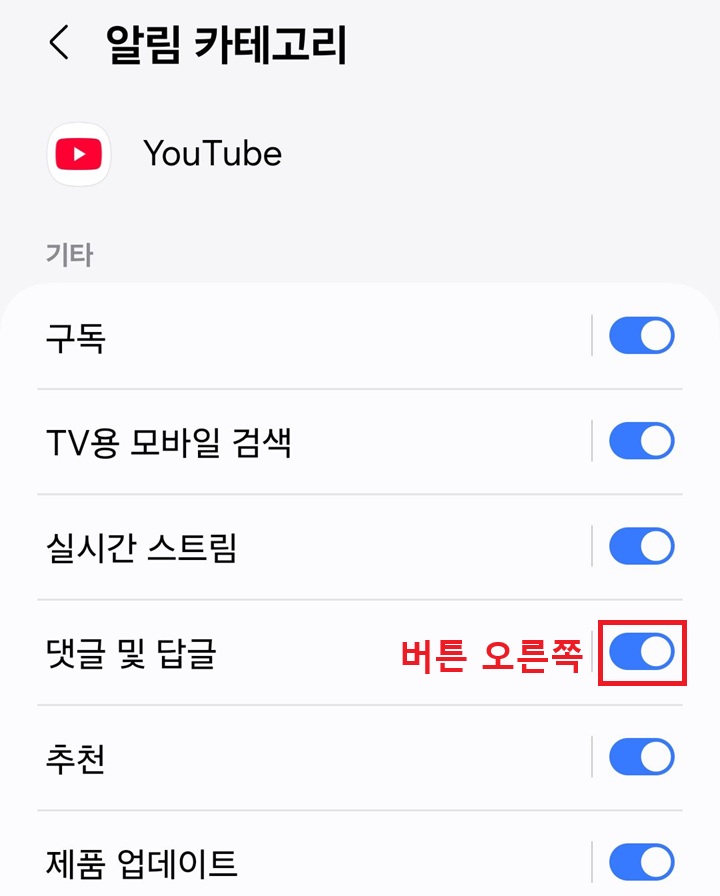
Task: Disable TV용 모바일 검색 notifications
Action: click(642, 440)
